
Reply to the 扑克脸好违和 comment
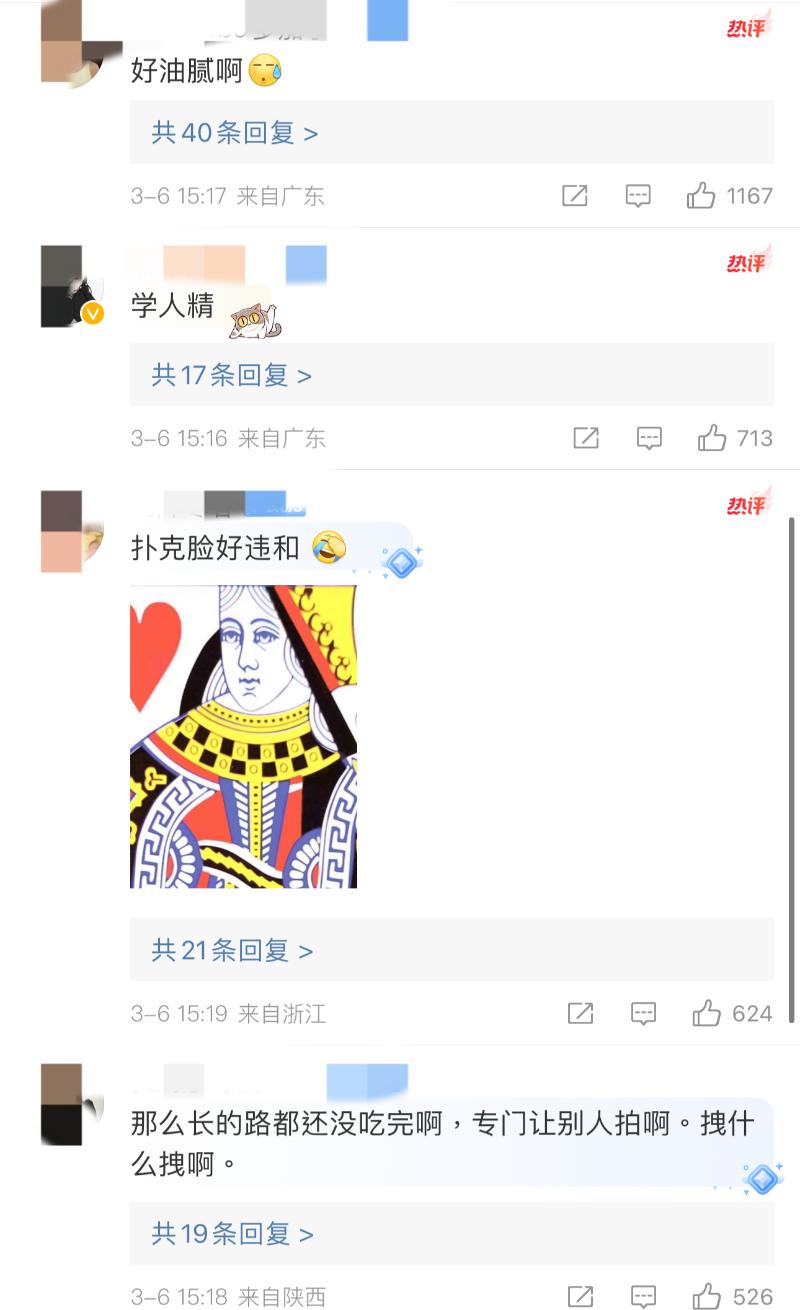(x=644, y=1014)
